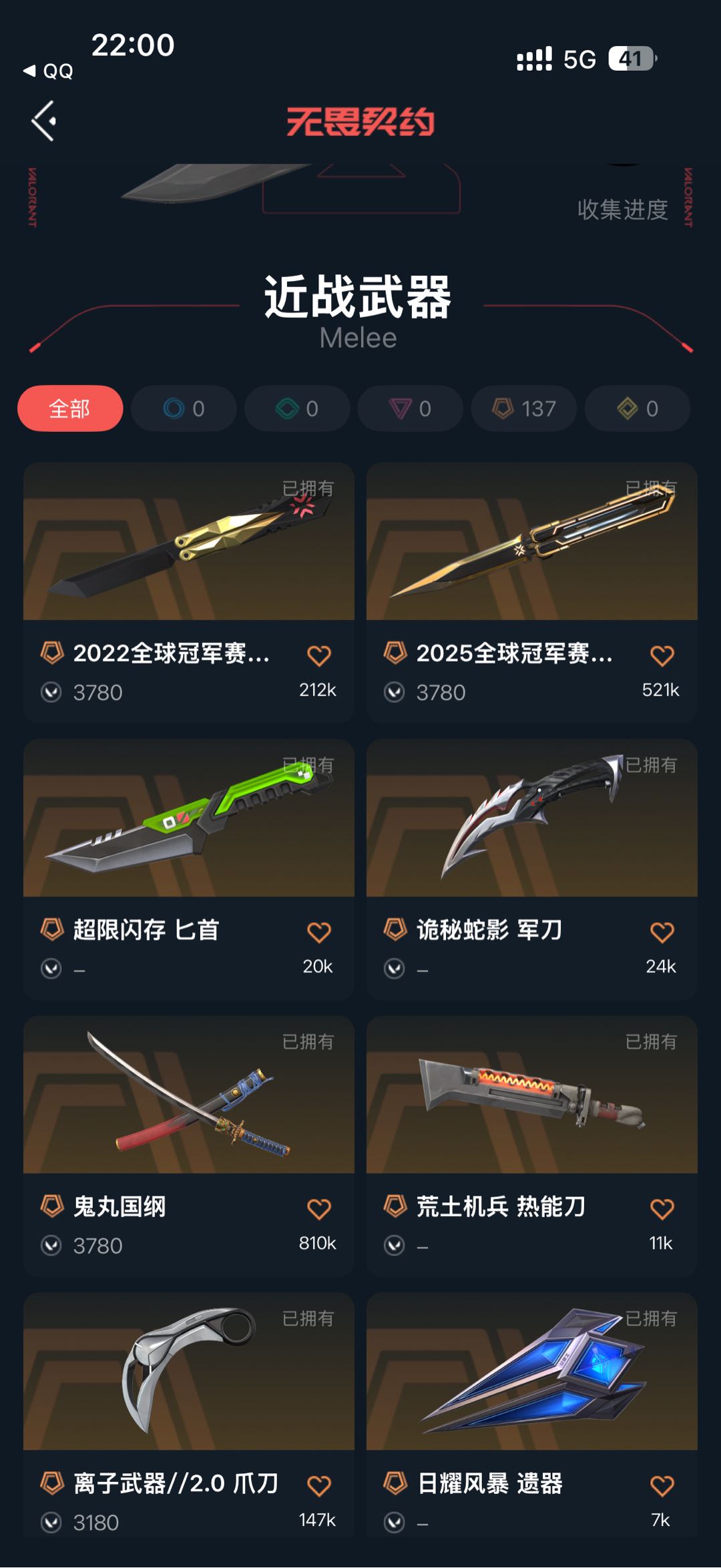Like the 日耀风暴 遗器 skin
The height and width of the screenshot is (1568, 721).
(662, 1486)
